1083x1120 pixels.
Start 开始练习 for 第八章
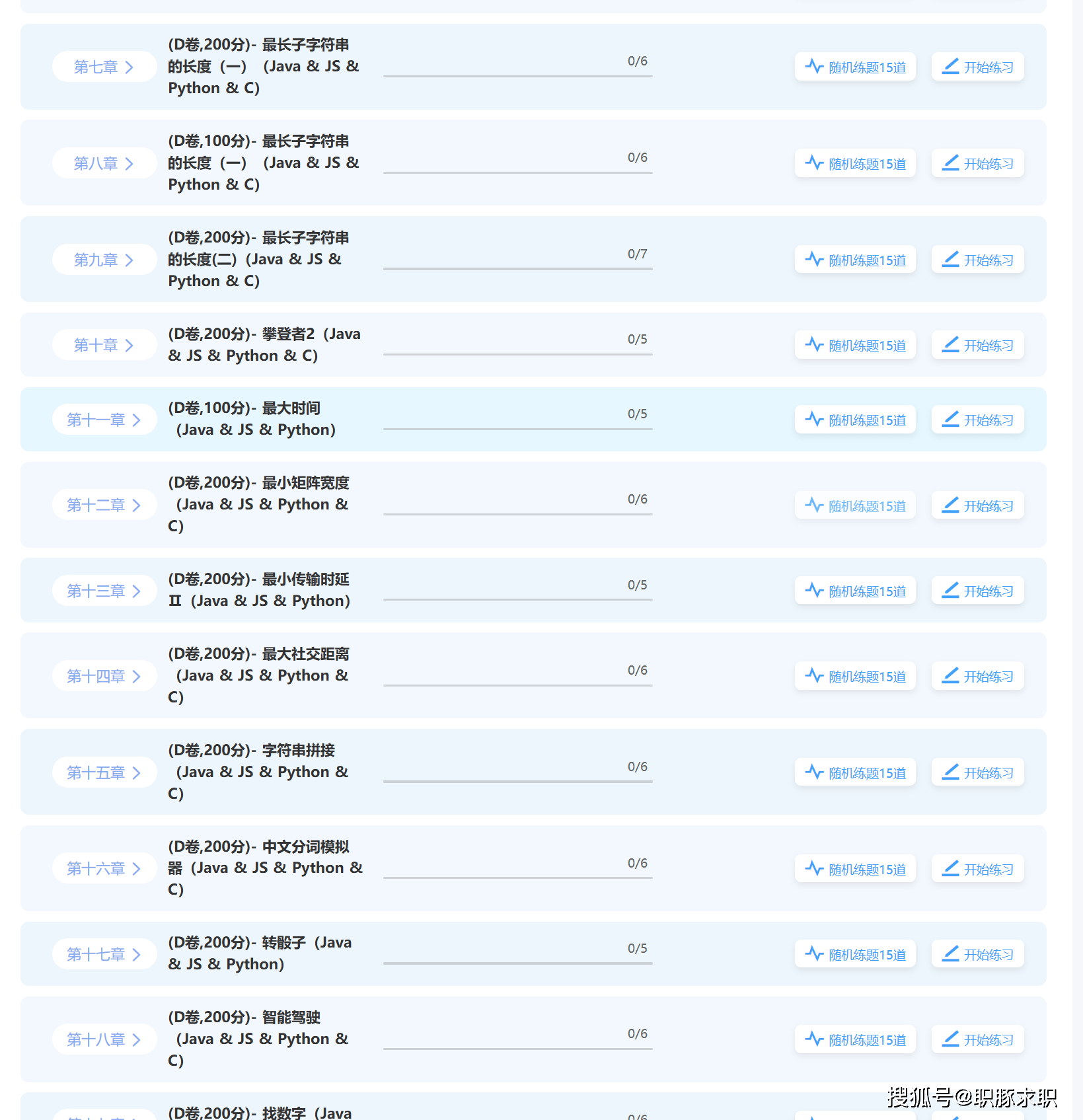(977, 163)
